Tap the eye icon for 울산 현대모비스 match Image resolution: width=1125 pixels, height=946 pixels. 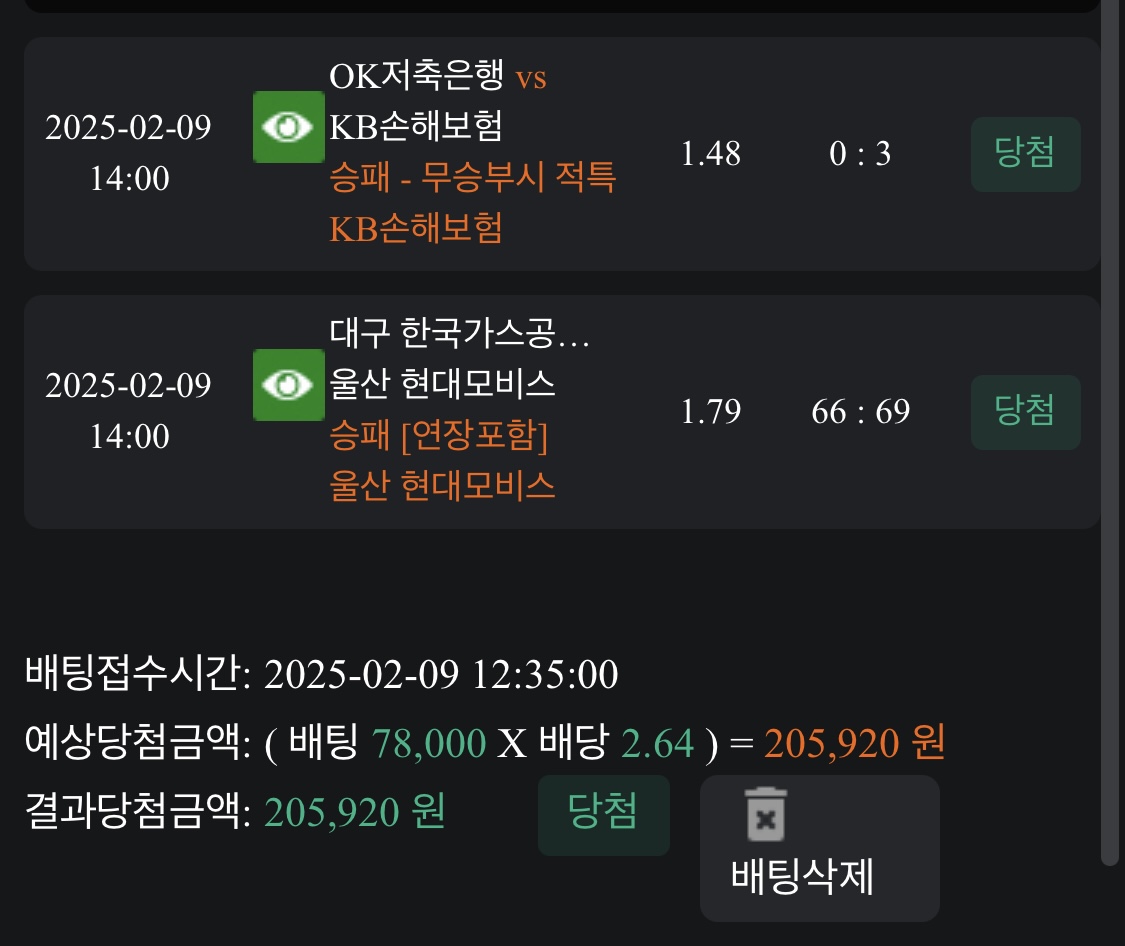coord(289,384)
